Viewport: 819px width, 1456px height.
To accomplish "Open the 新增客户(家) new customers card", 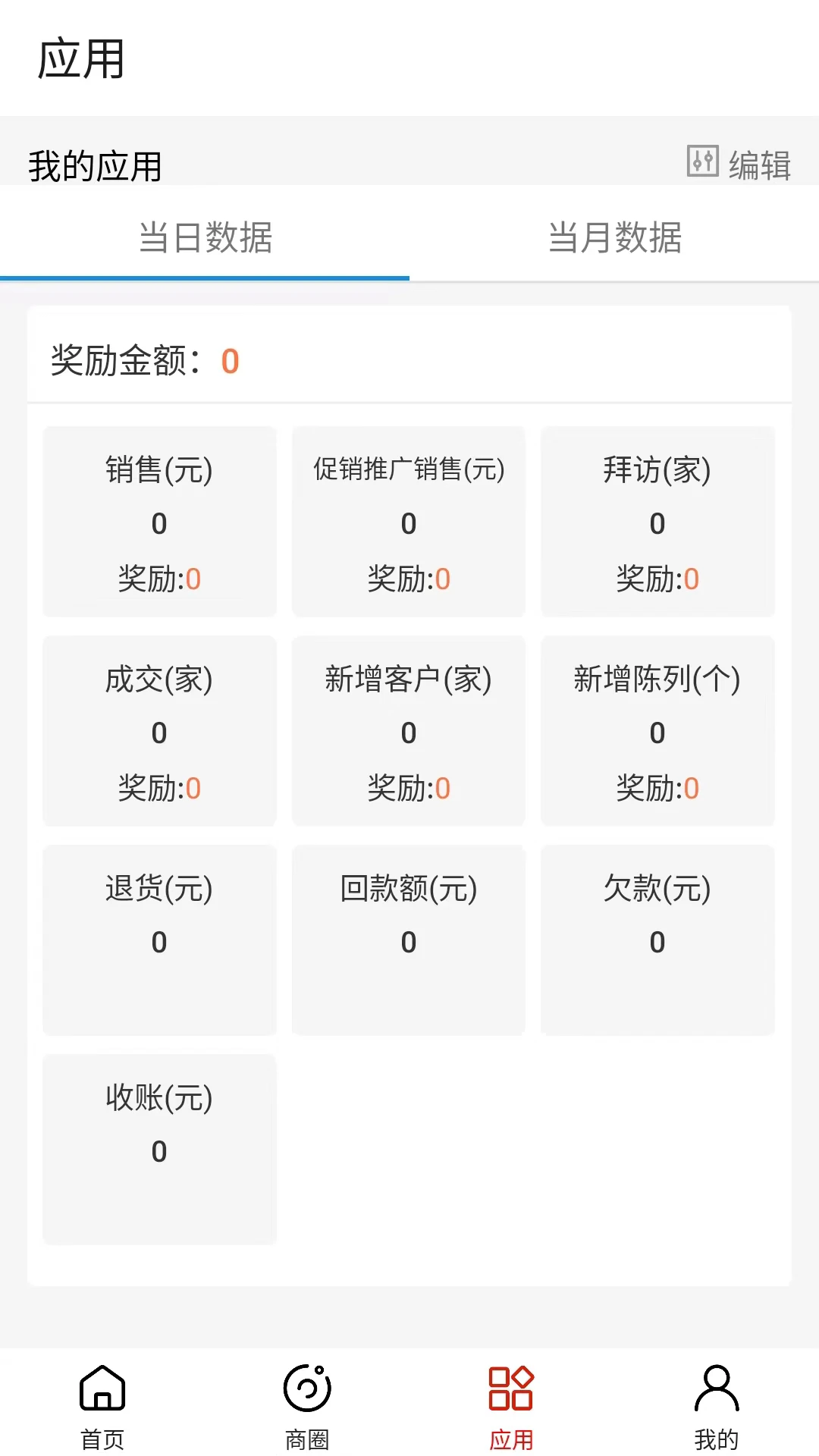I will (408, 730).
